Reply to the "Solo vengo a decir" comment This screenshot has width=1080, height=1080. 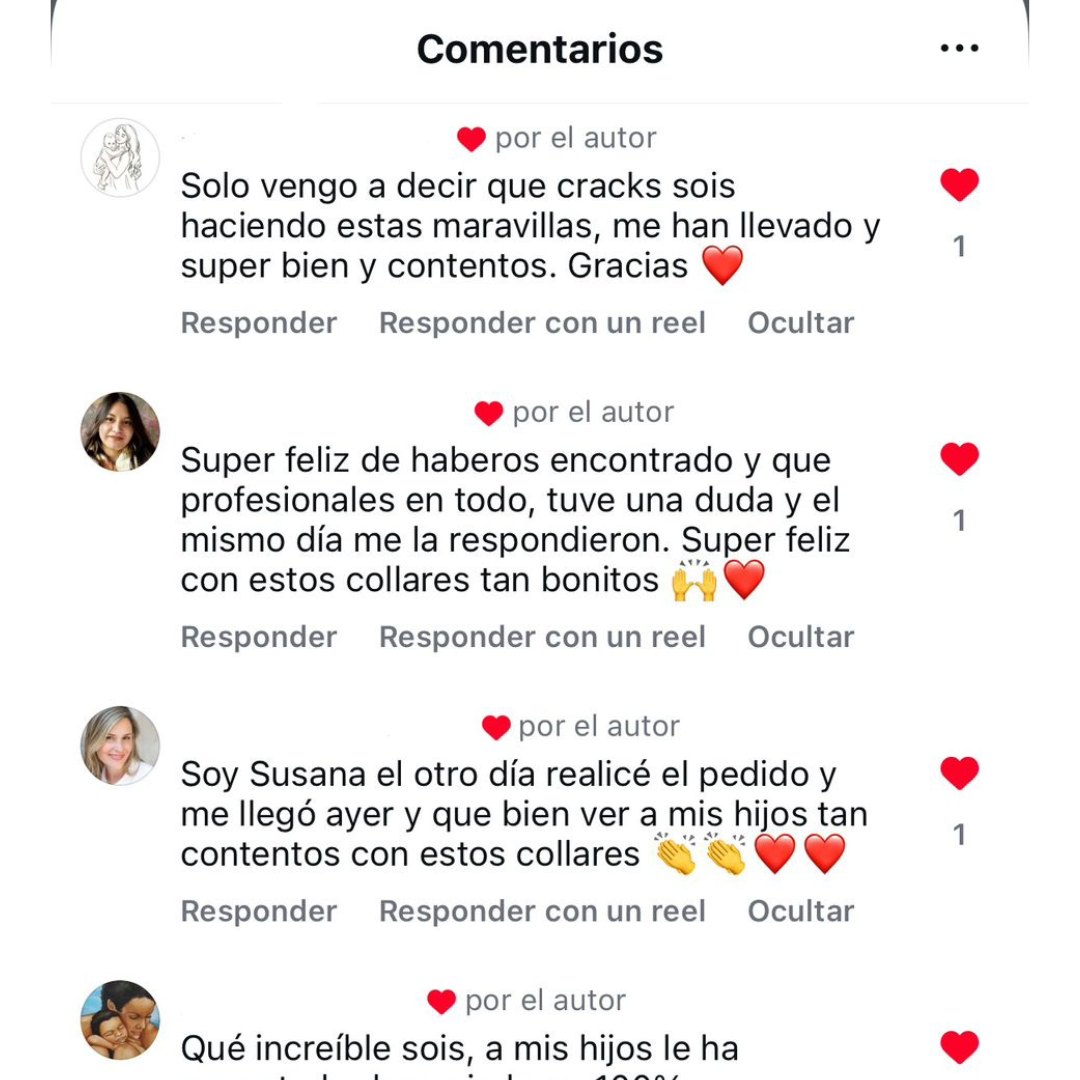pos(258,323)
